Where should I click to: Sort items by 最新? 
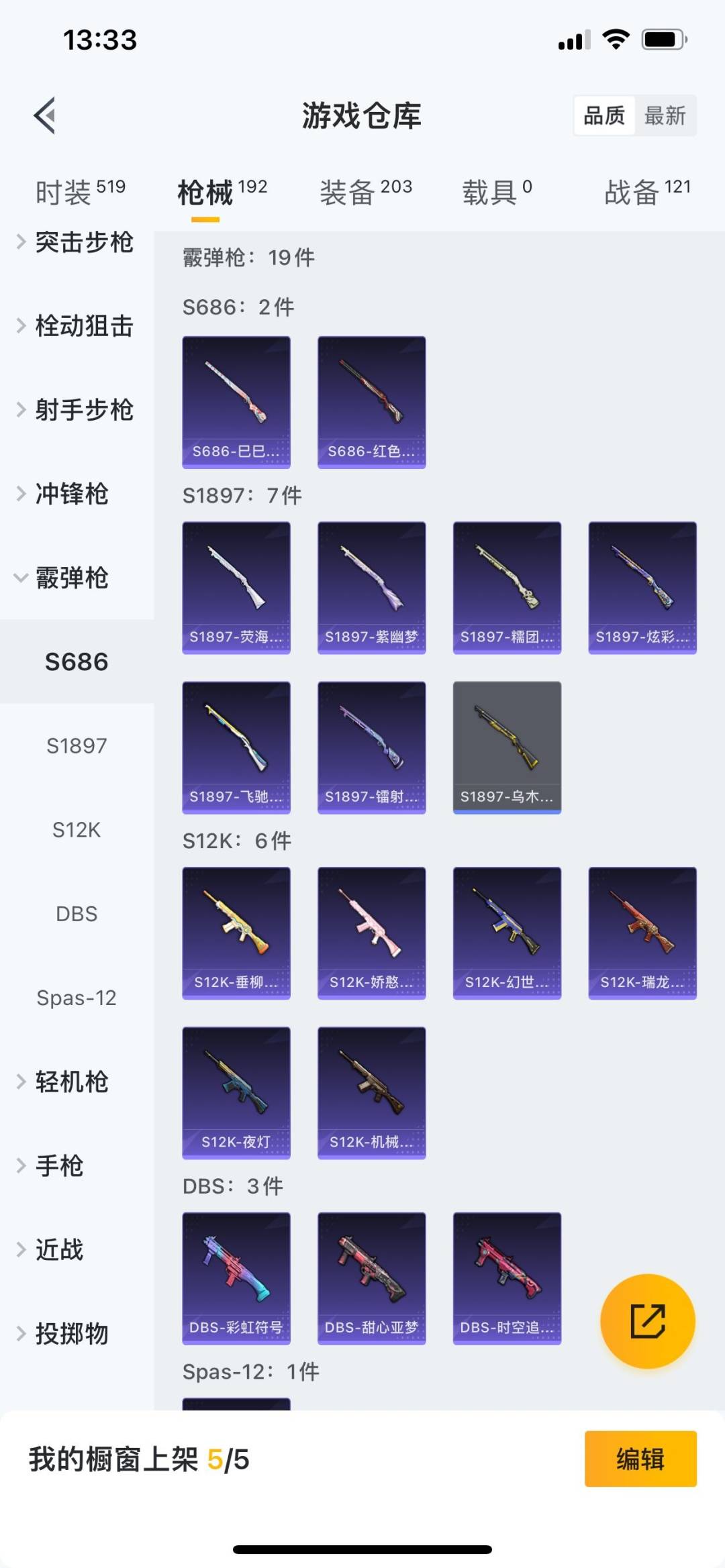(x=665, y=116)
